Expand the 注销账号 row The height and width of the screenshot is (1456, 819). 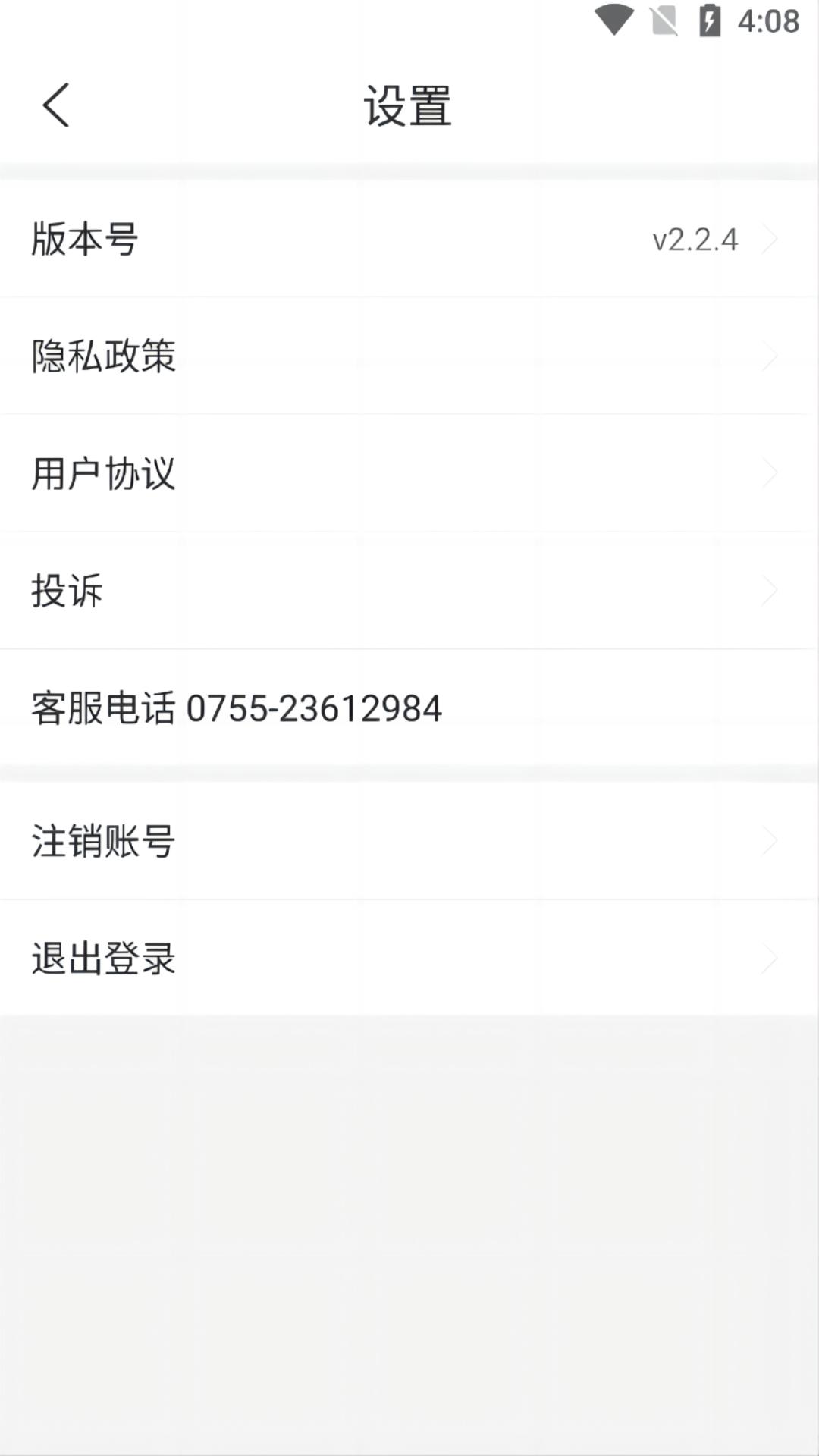click(770, 840)
